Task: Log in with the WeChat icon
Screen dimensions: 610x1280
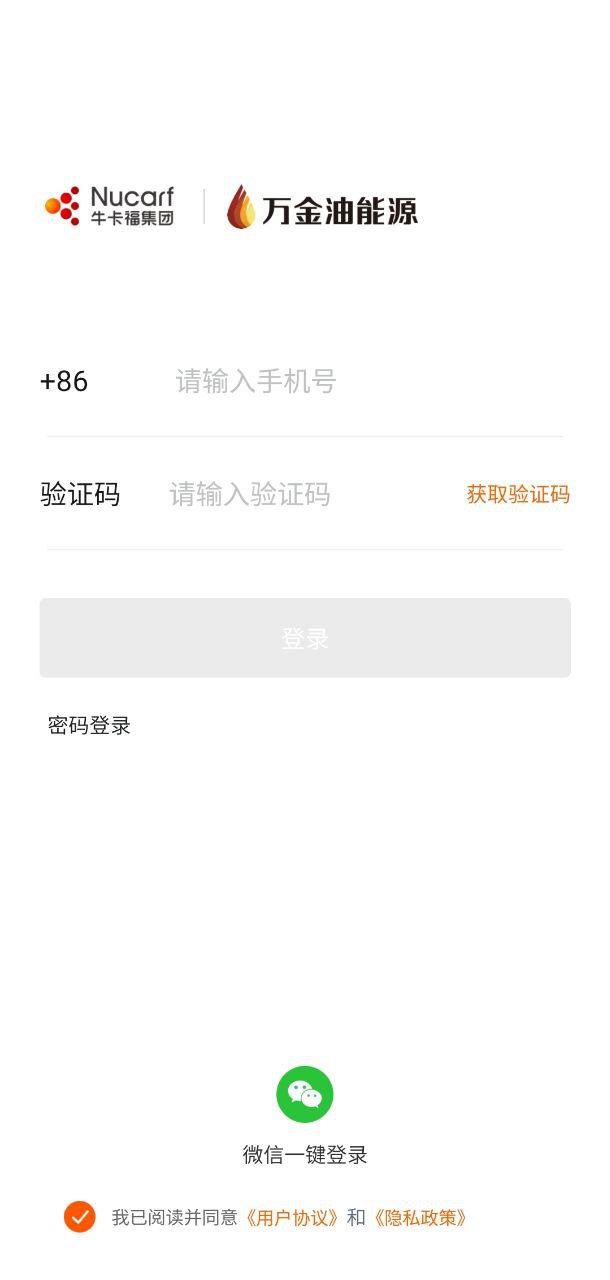Action: coord(305,1094)
